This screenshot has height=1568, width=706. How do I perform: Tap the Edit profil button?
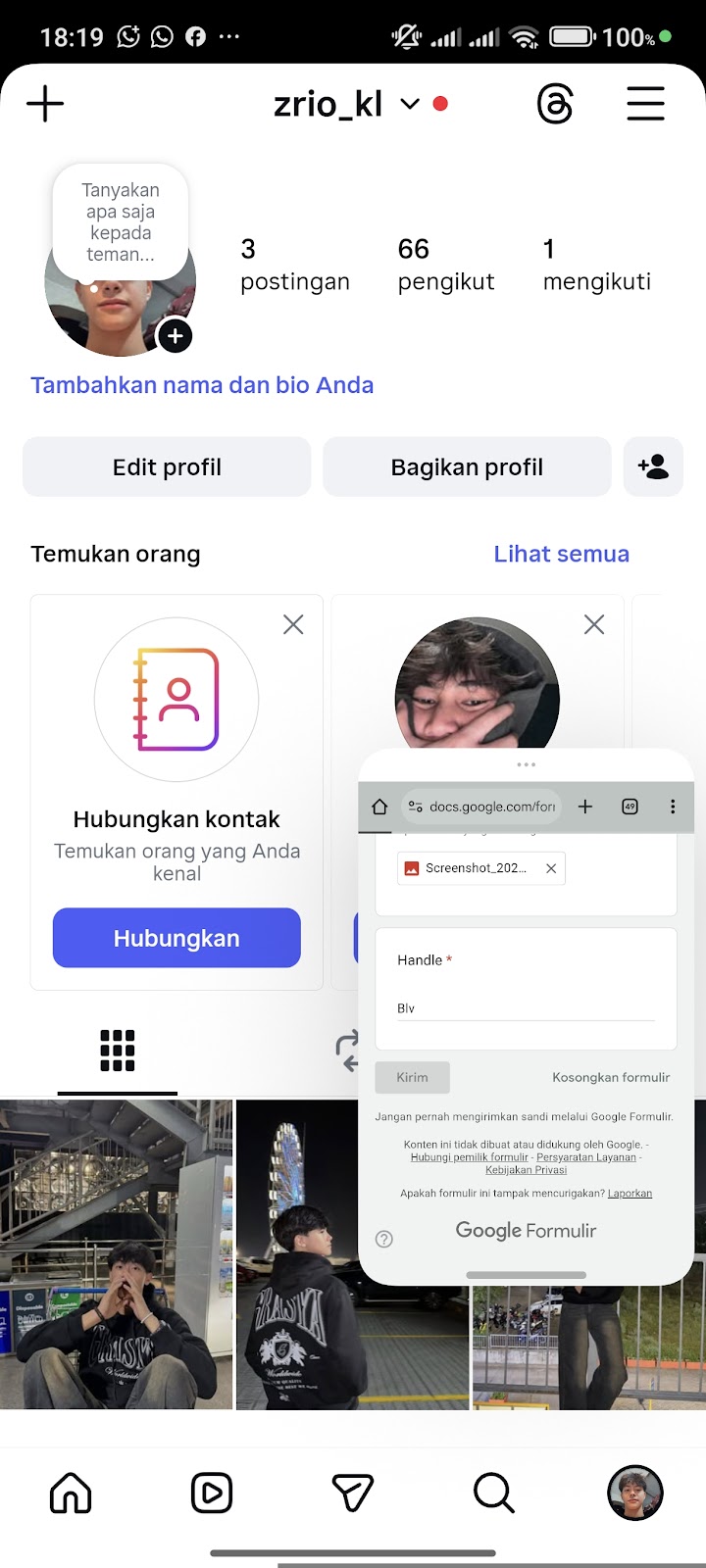pyautogui.click(x=167, y=467)
